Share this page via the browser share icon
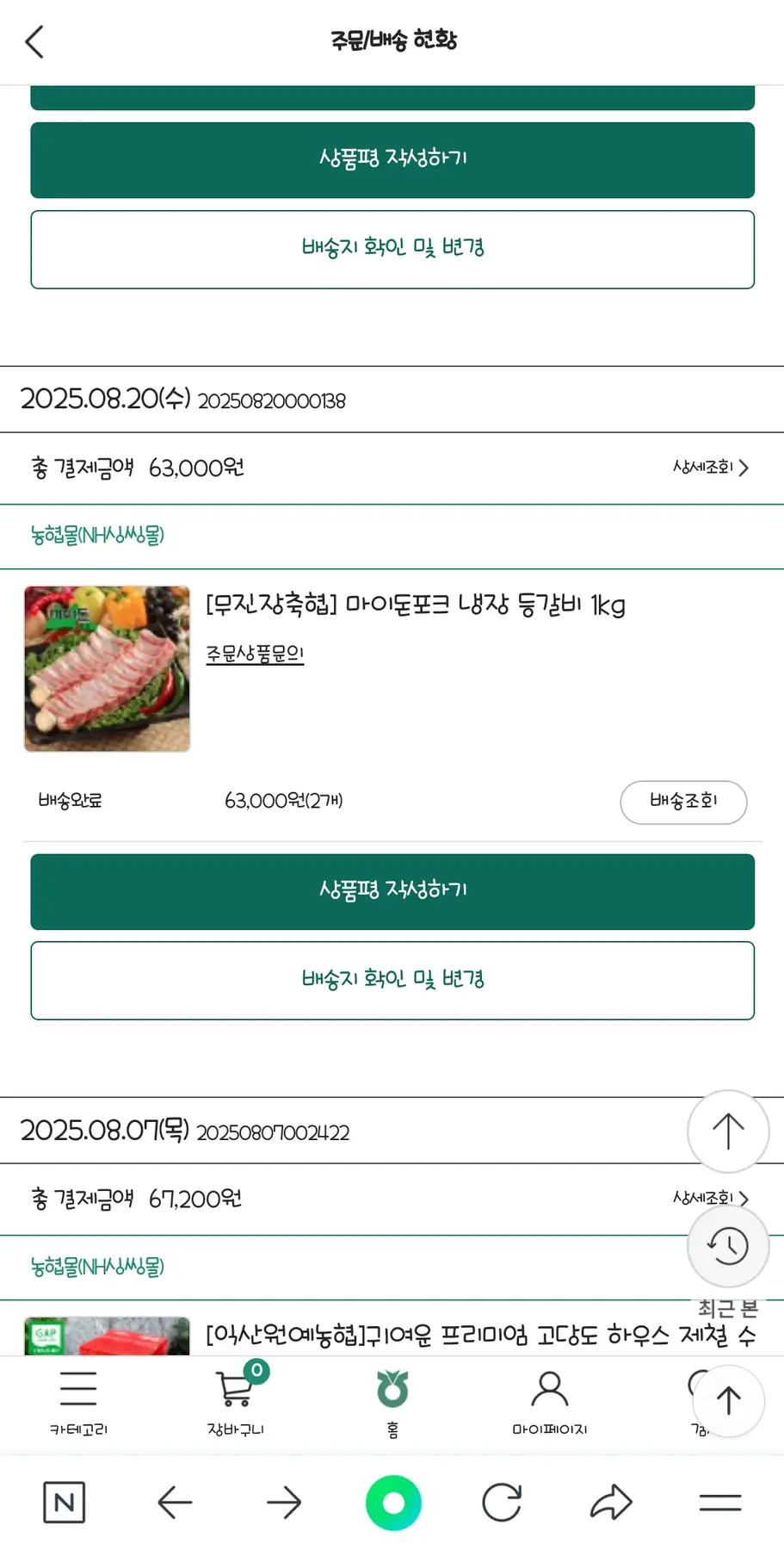Screen dimensions: 784x1550 coord(611,1503)
